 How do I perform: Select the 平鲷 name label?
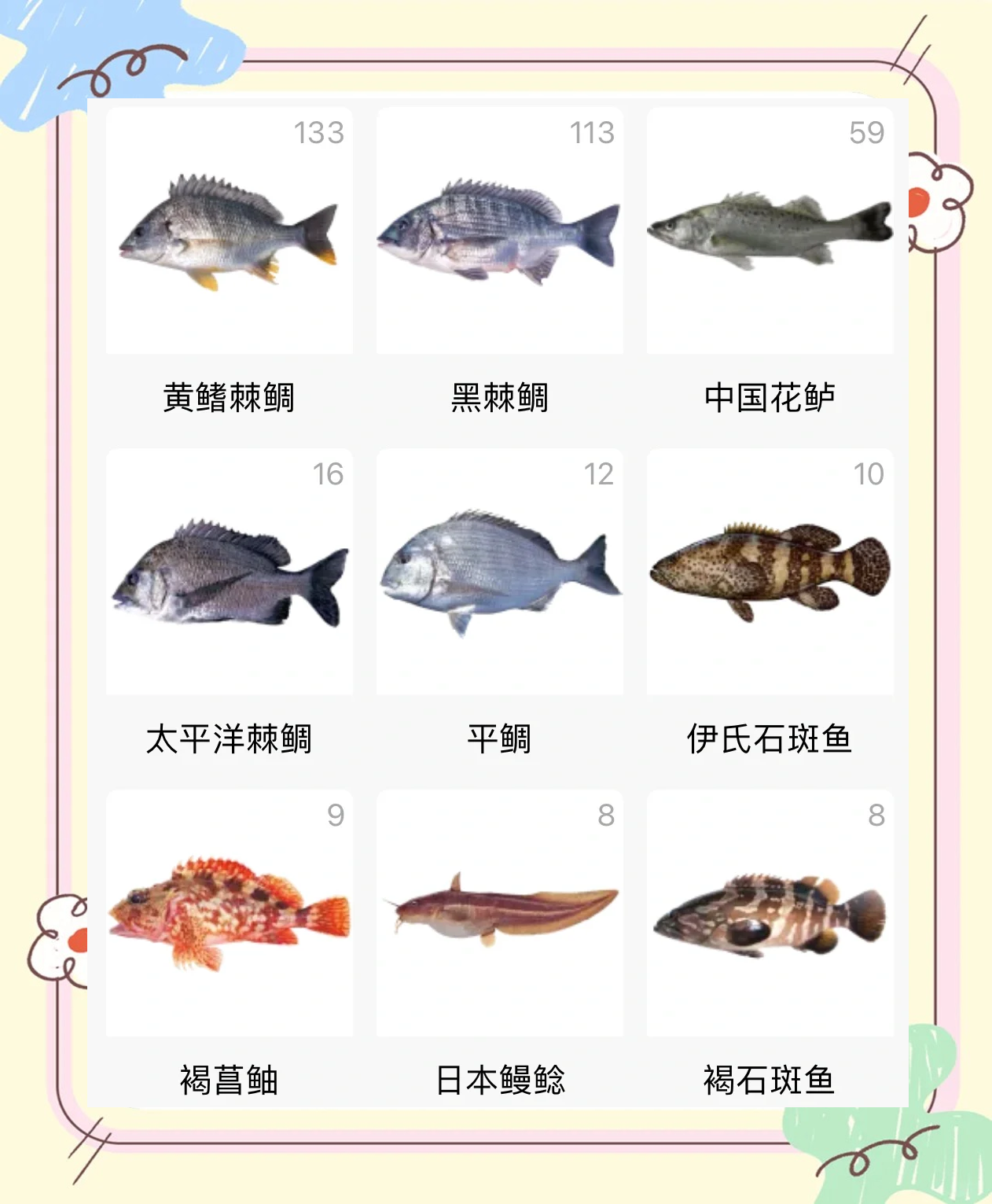[501, 737]
